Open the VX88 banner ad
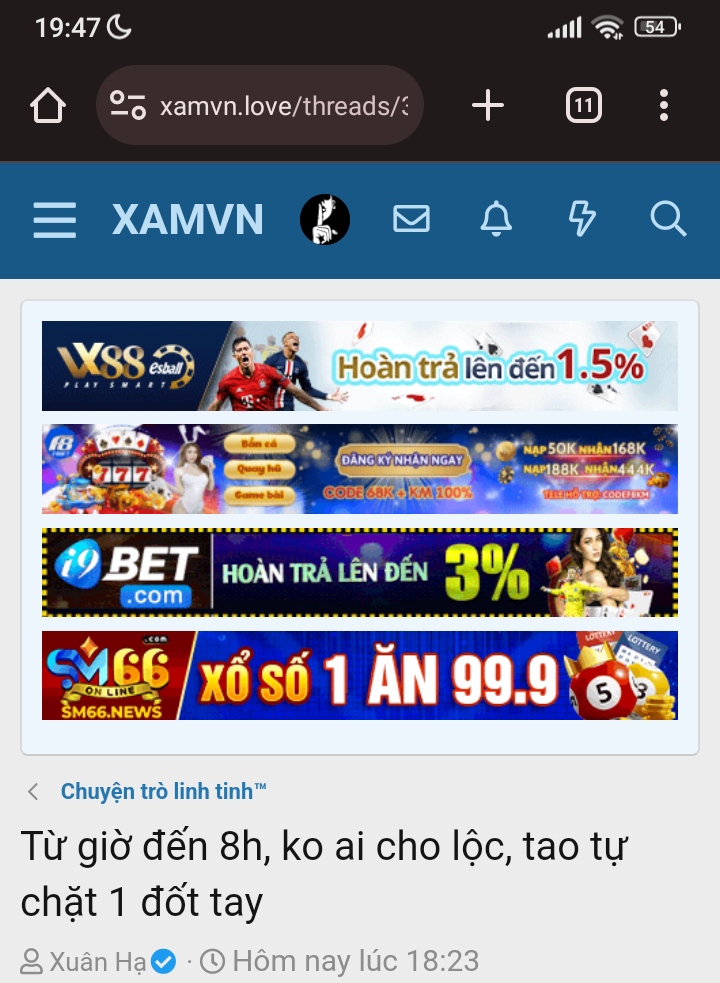Image resolution: width=720 pixels, height=983 pixels. pos(359,366)
